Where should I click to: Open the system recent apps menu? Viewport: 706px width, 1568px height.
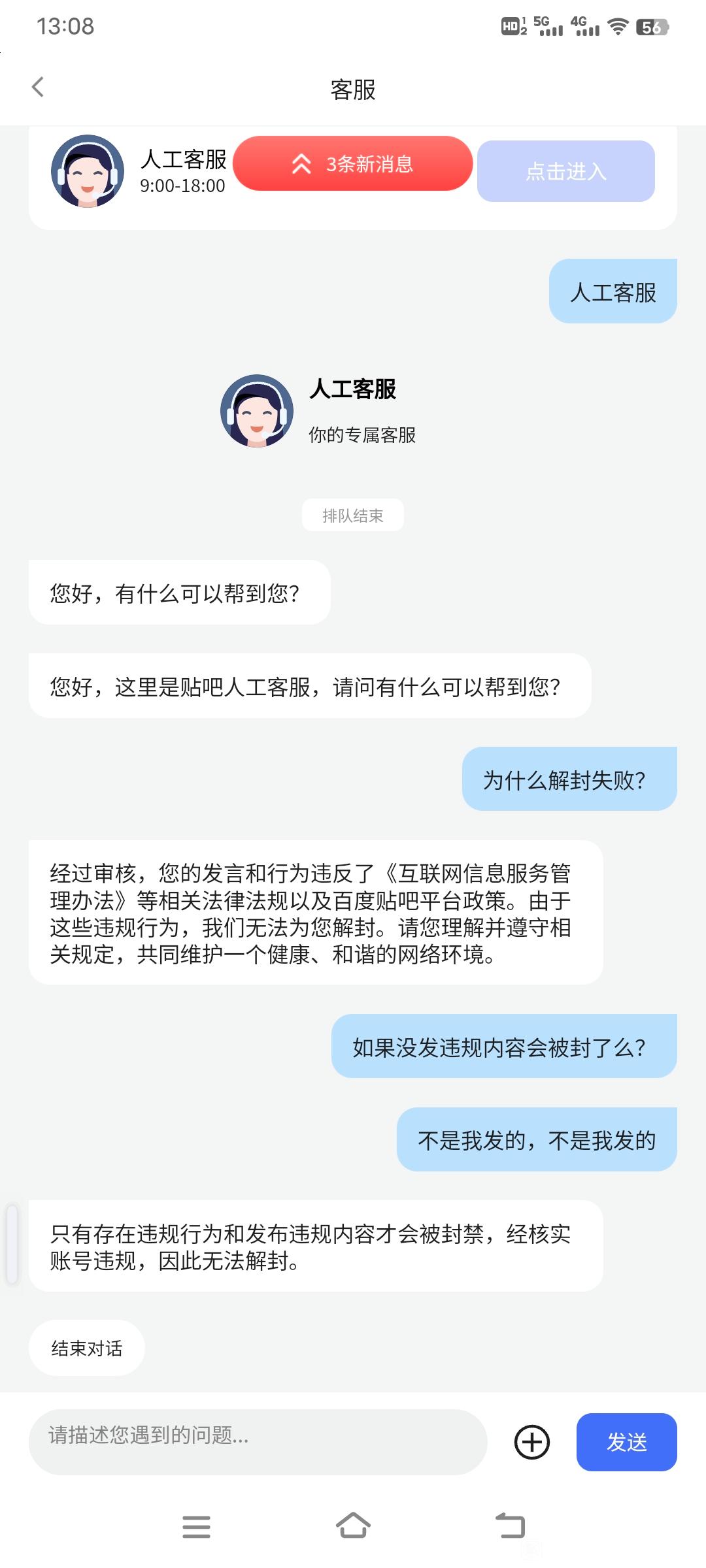click(x=196, y=1526)
